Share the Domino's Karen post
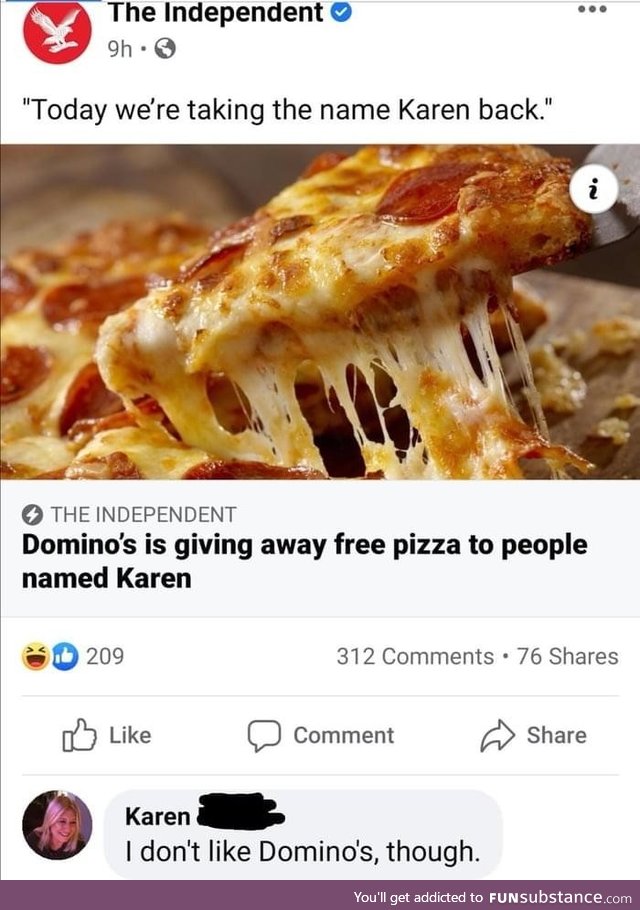Image resolution: width=640 pixels, height=910 pixels. pyautogui.click(x=533, y=735)
